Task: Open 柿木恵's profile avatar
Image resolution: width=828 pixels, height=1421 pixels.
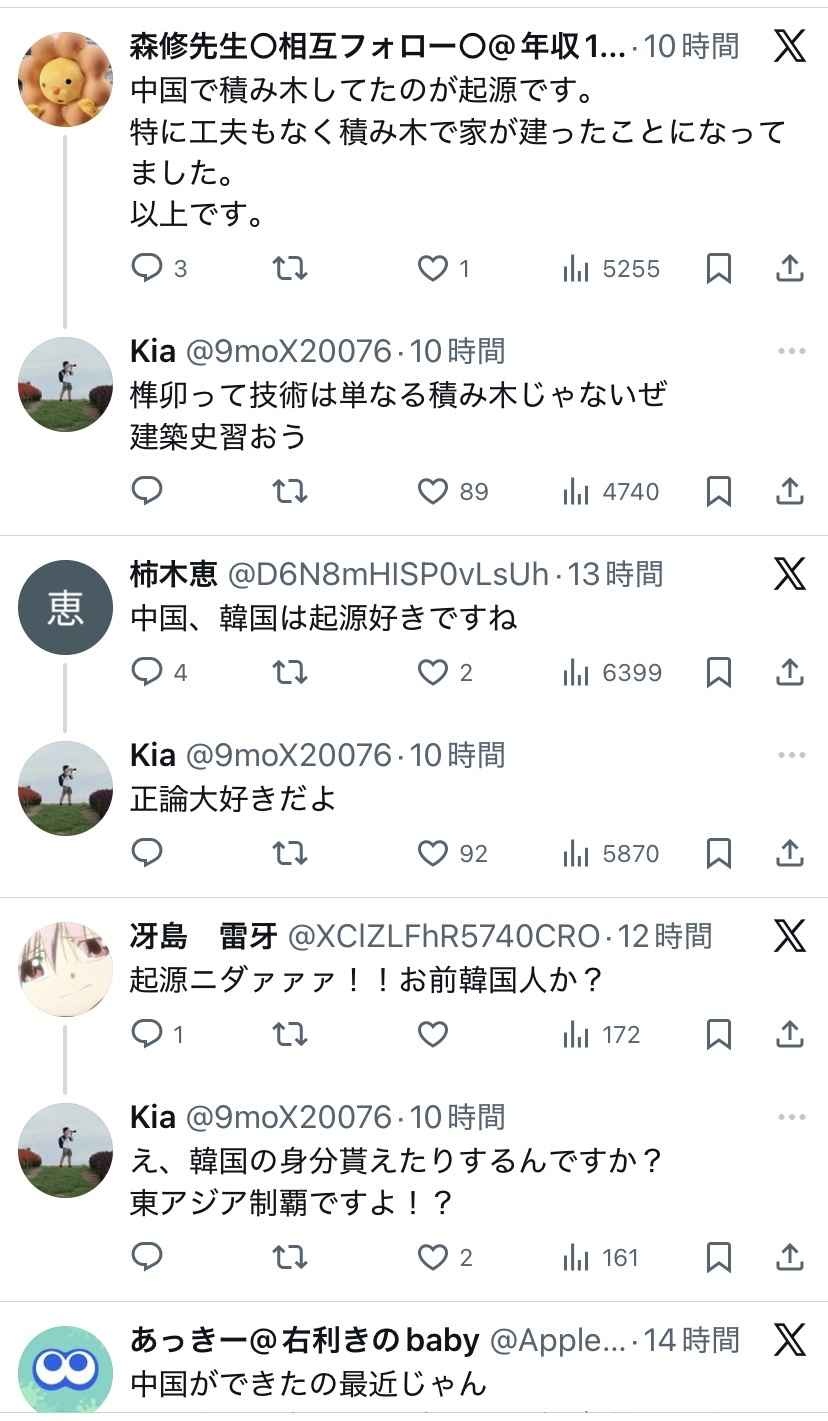Action: (66, 607)
